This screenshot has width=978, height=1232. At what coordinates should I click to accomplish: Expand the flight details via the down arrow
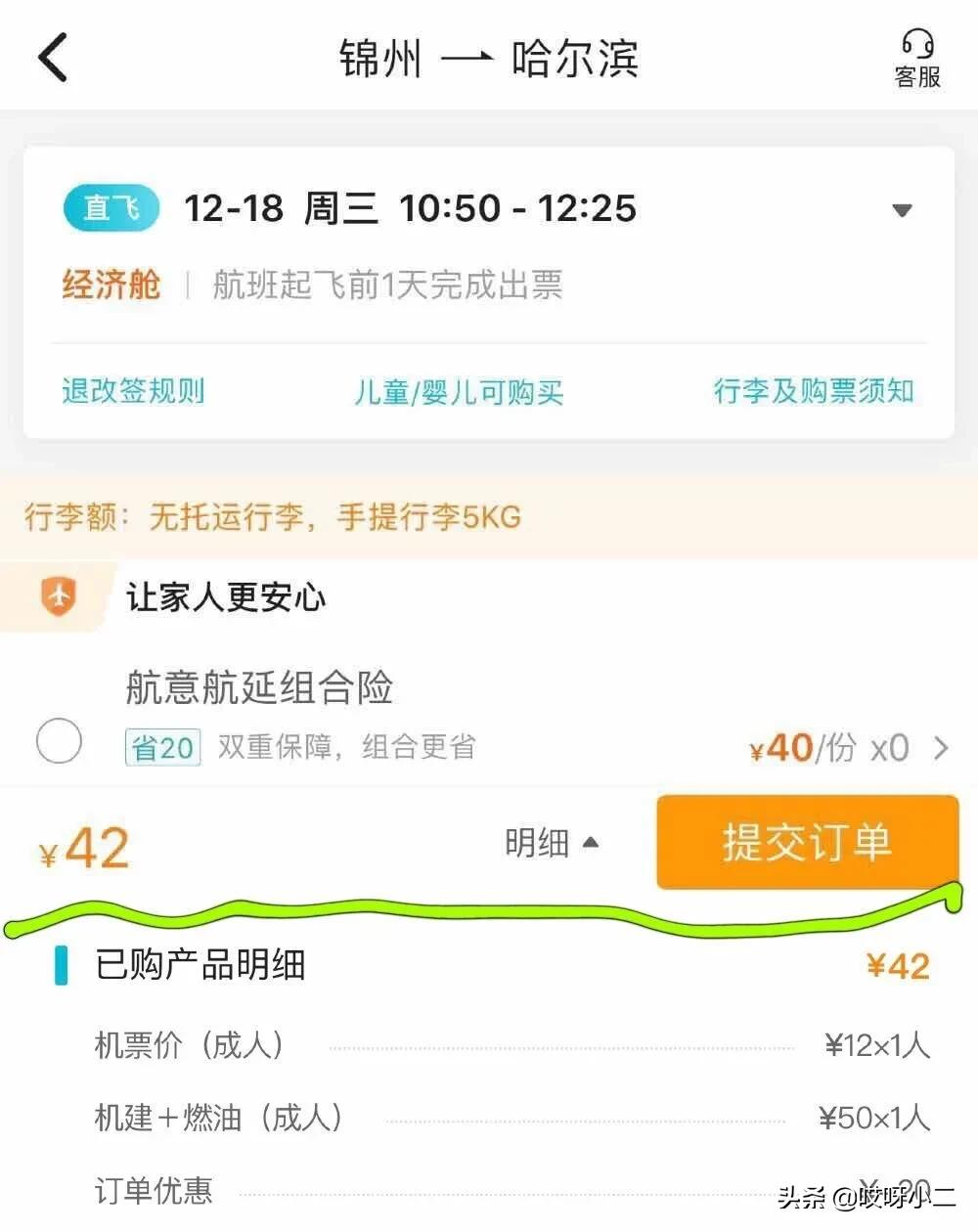coord(901,209)
